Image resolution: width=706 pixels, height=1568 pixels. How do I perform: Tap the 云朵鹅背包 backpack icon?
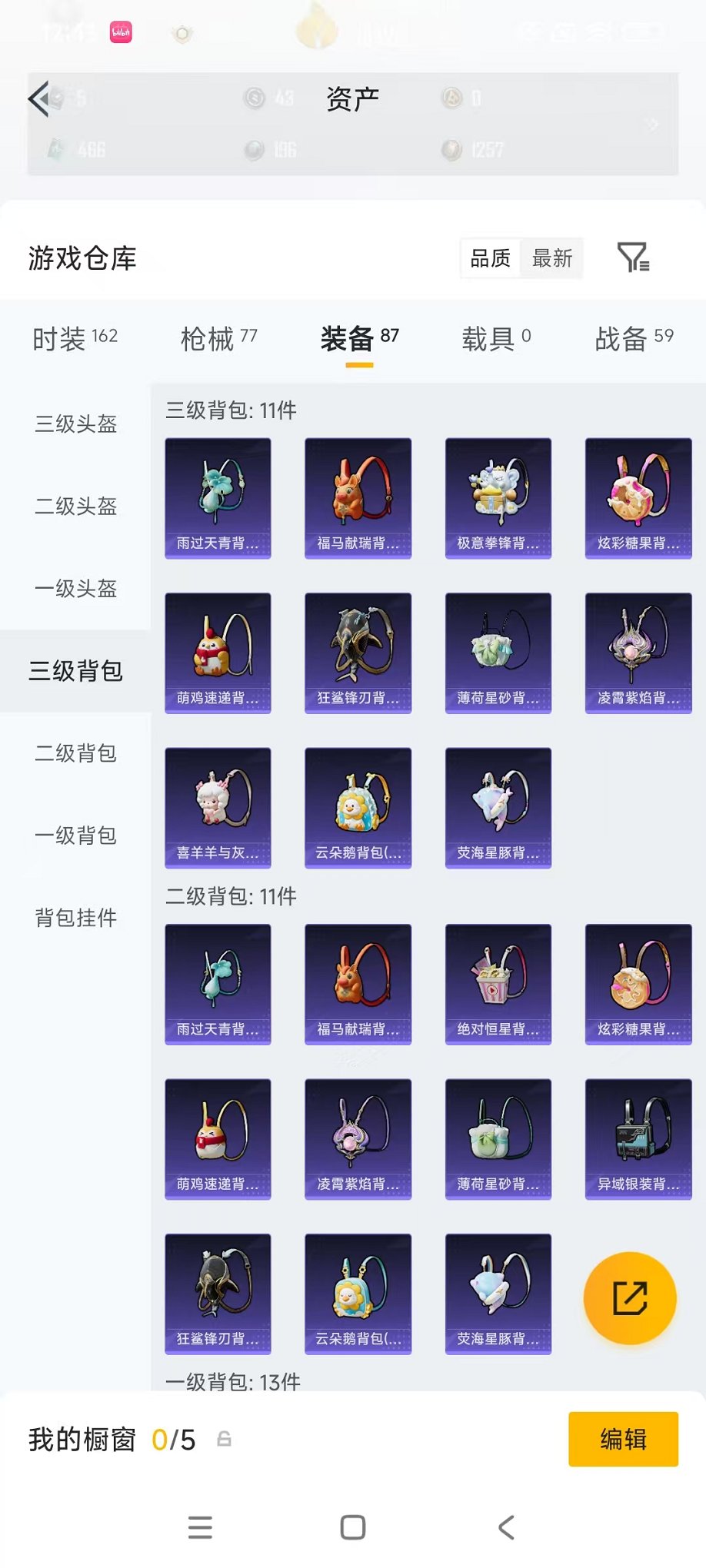pos(358,807)
